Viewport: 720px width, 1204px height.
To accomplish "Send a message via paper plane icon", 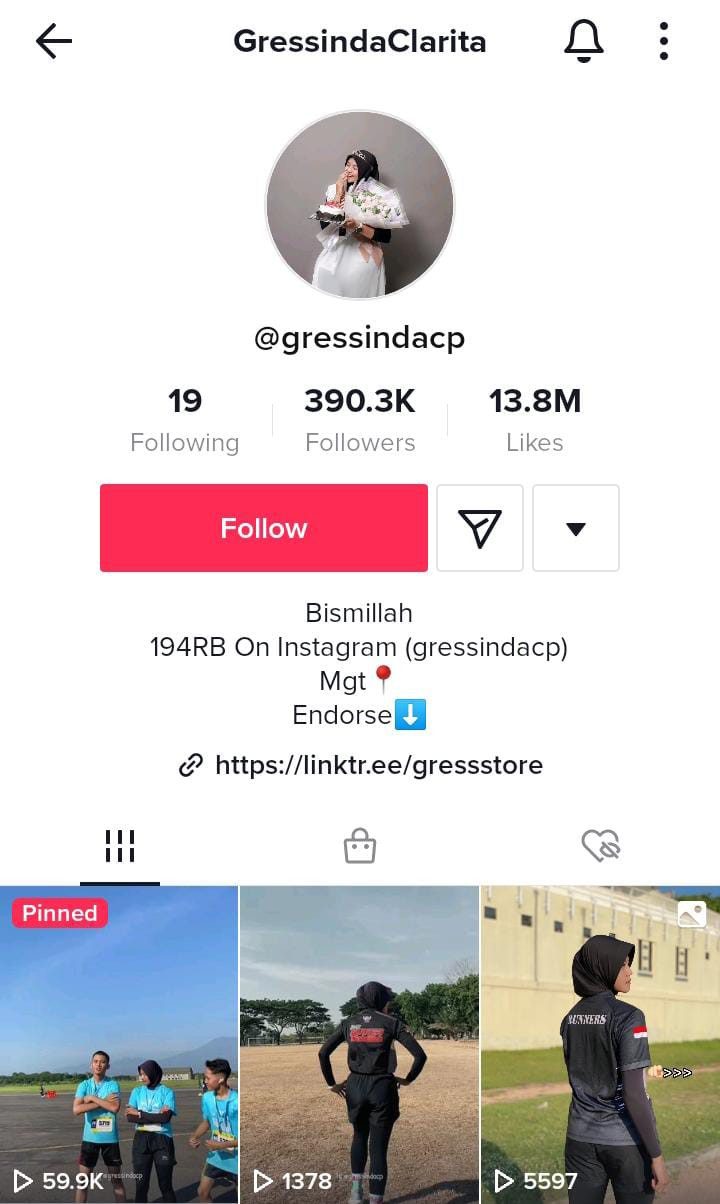I will 480,528.
